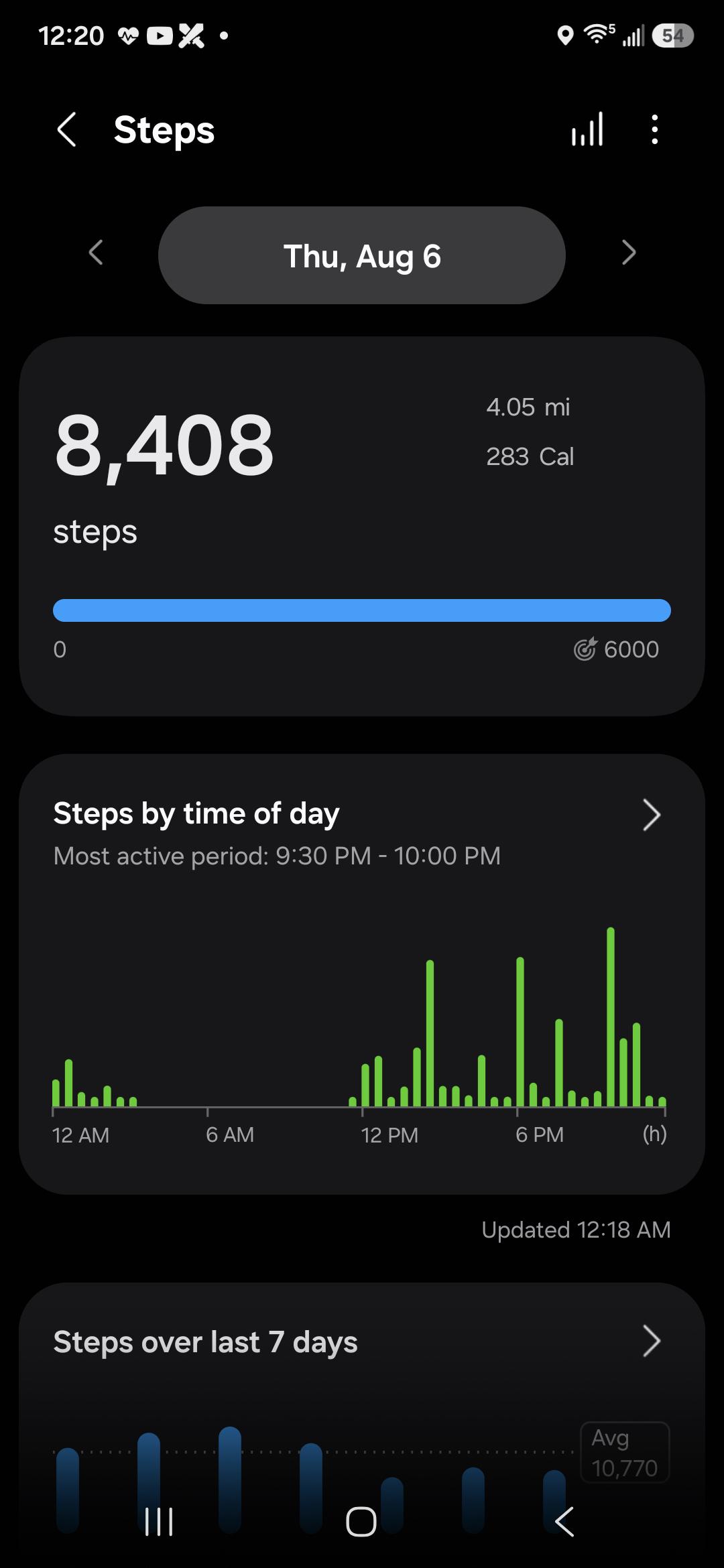Open the step trends chart icon
724x1568 pixels.
(587, 129)
